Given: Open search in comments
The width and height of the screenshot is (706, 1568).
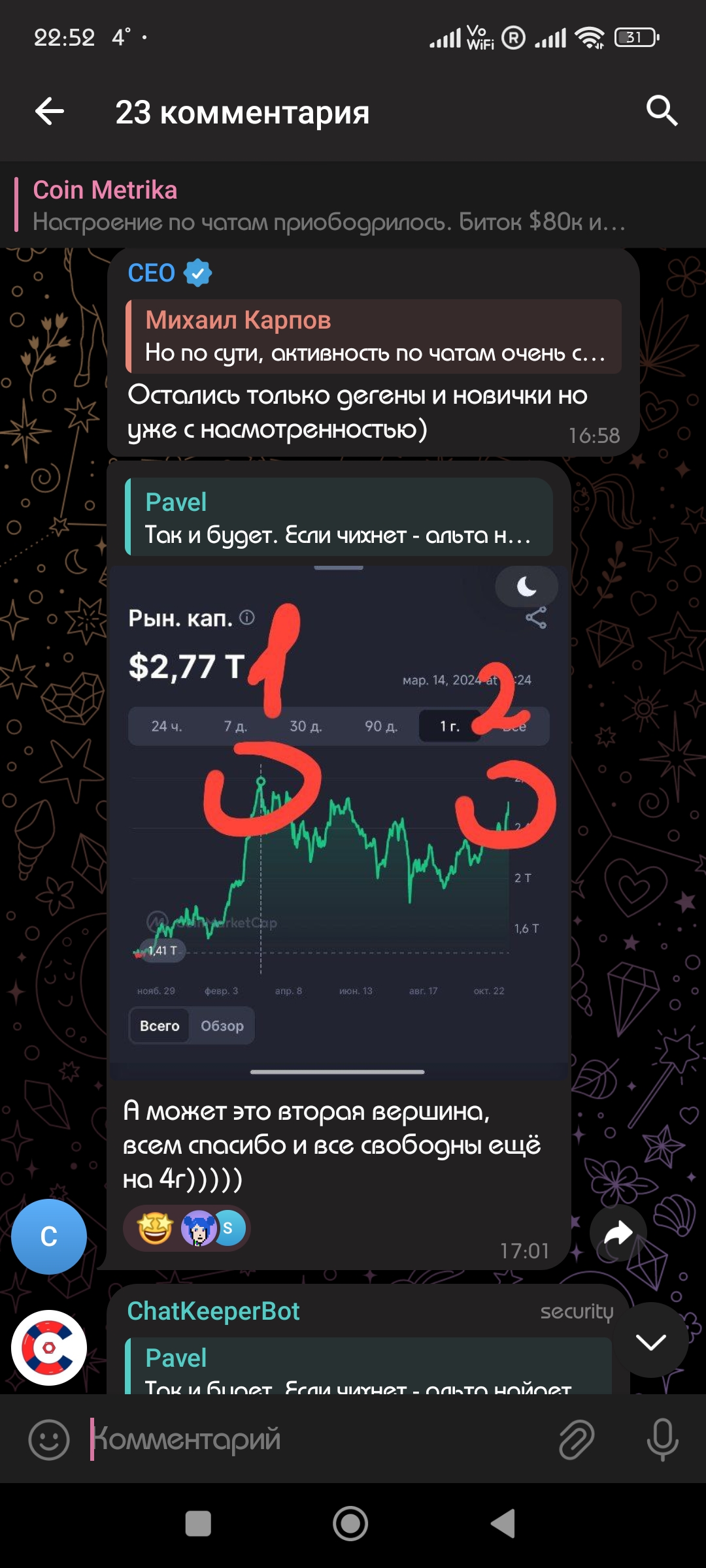Looking at the screenshot, I should 661,111.
